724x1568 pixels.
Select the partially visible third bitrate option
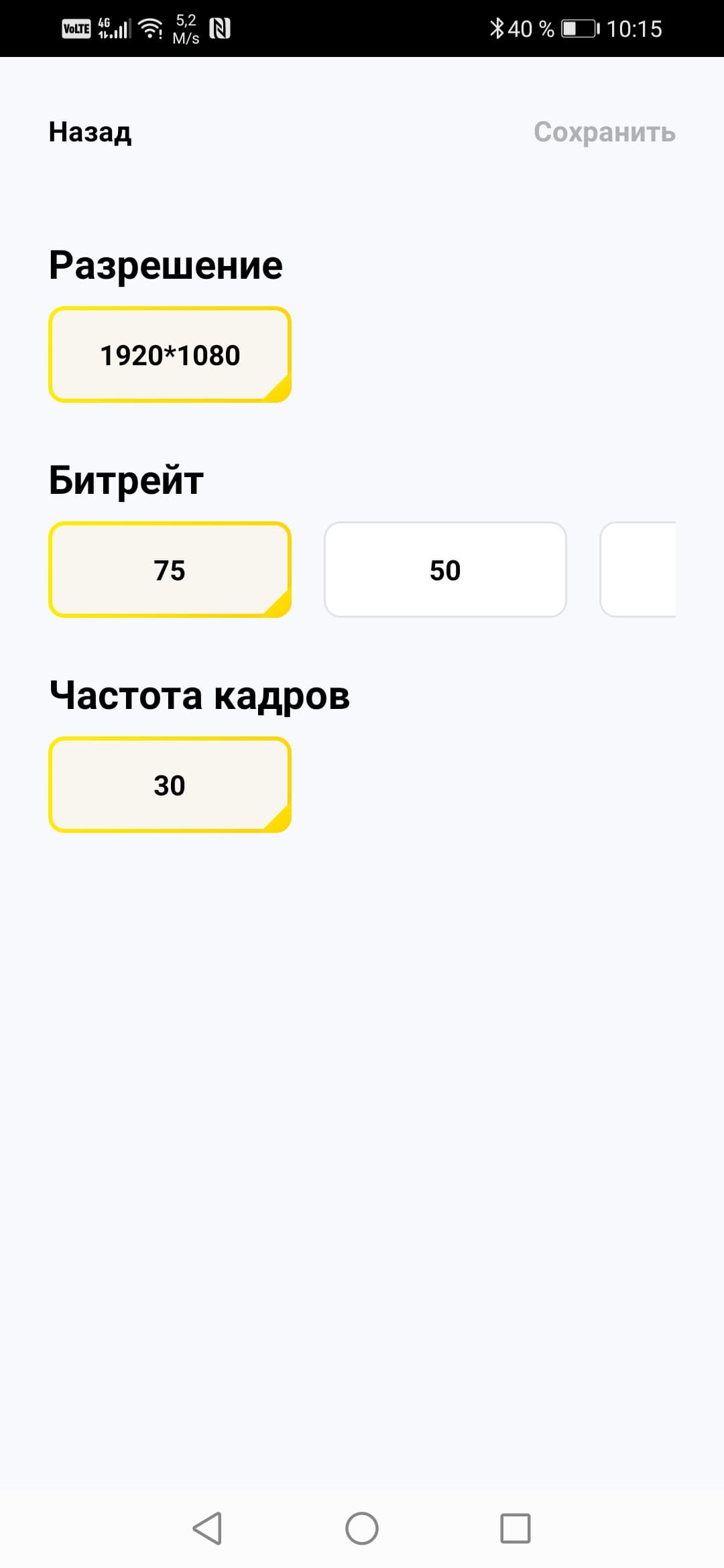pyautogui.click(x=638, y=570)
